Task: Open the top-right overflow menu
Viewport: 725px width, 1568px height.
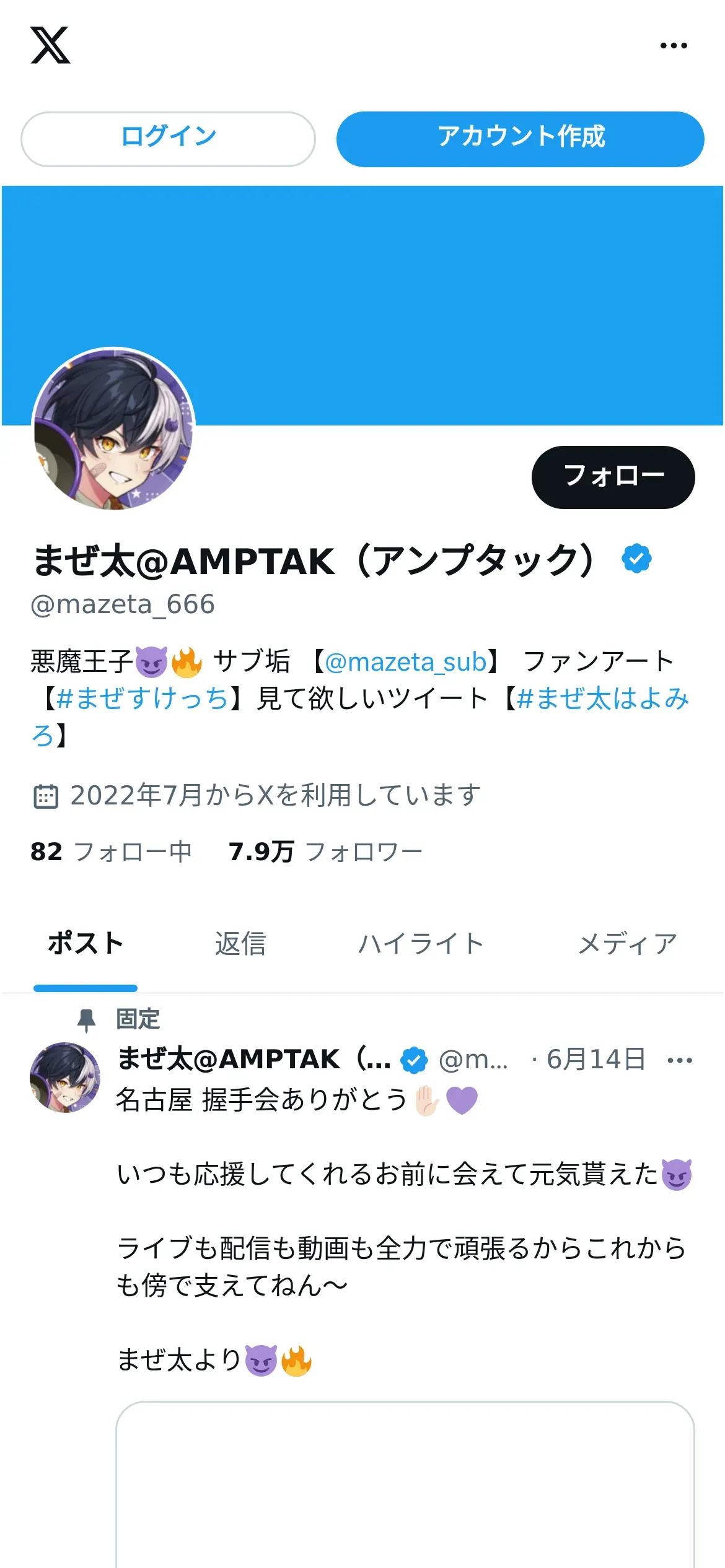Action: coord(674,45)
